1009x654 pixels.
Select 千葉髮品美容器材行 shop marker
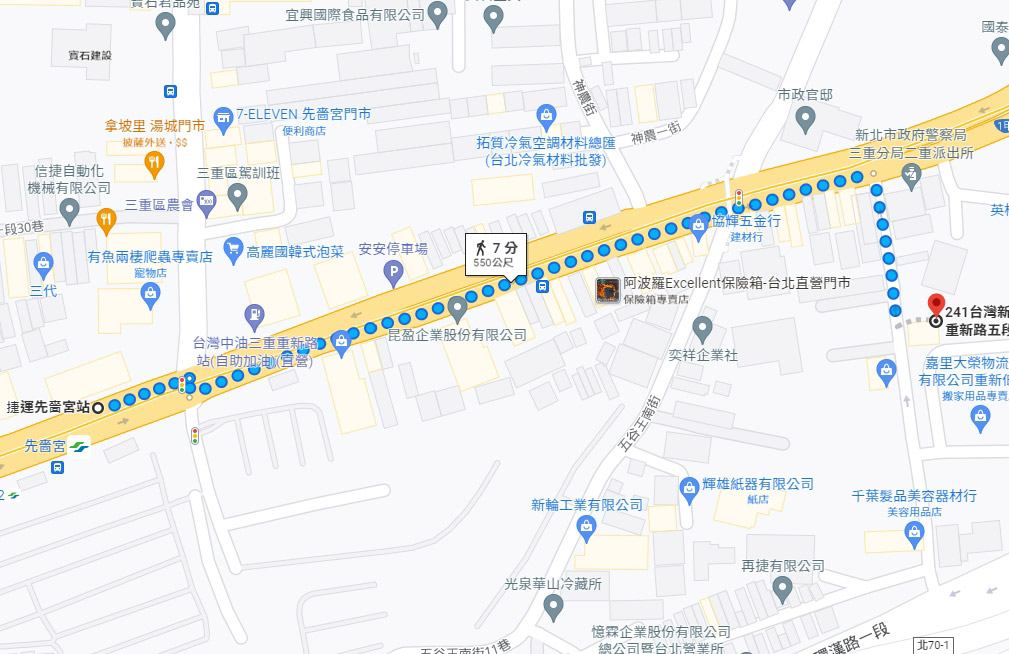point(914,534)
